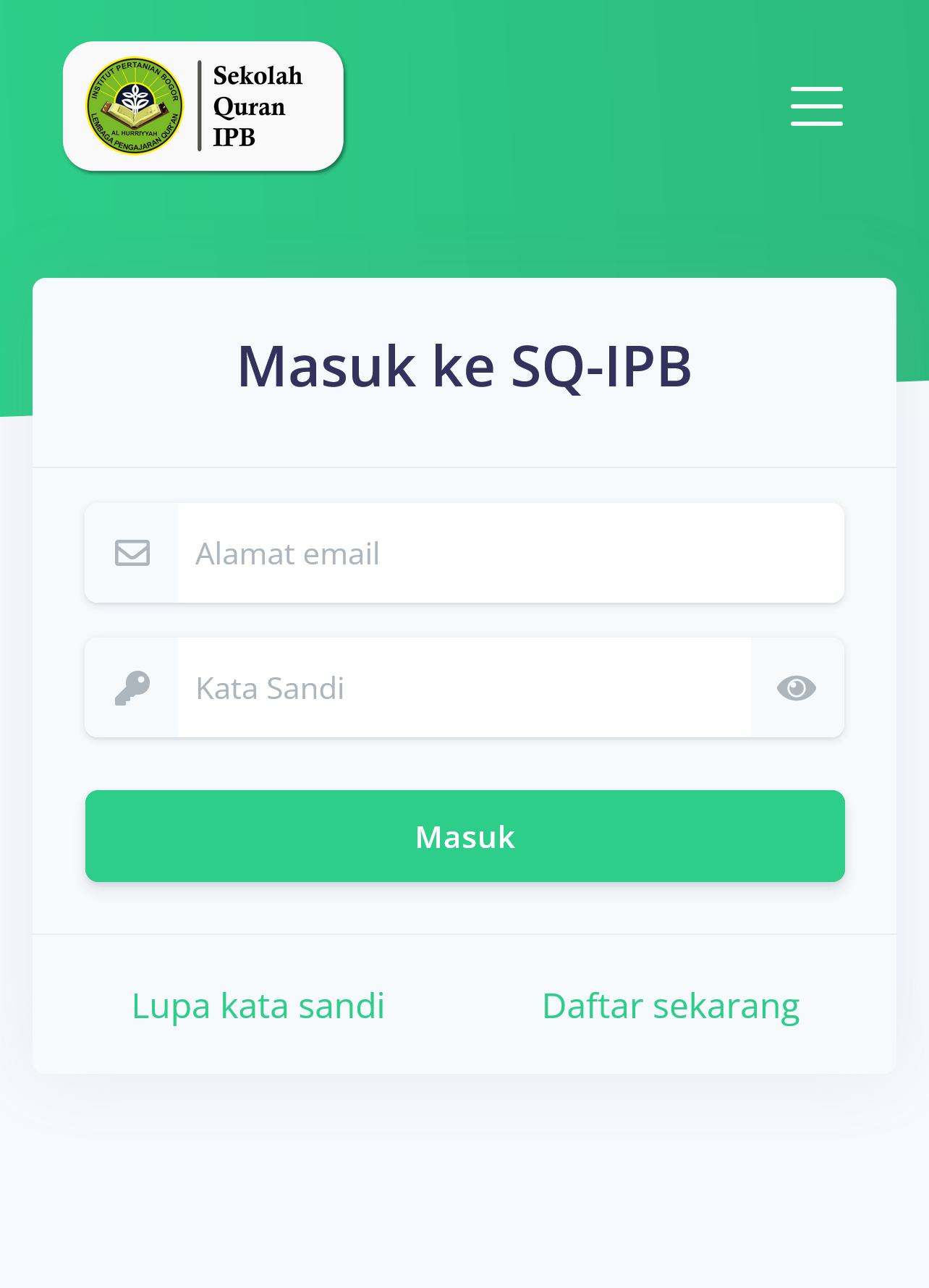Image resolution: width=929 pixels, height=1288 pixels.
Task: Focus the Alamat email field
Action: click(509, 554)
